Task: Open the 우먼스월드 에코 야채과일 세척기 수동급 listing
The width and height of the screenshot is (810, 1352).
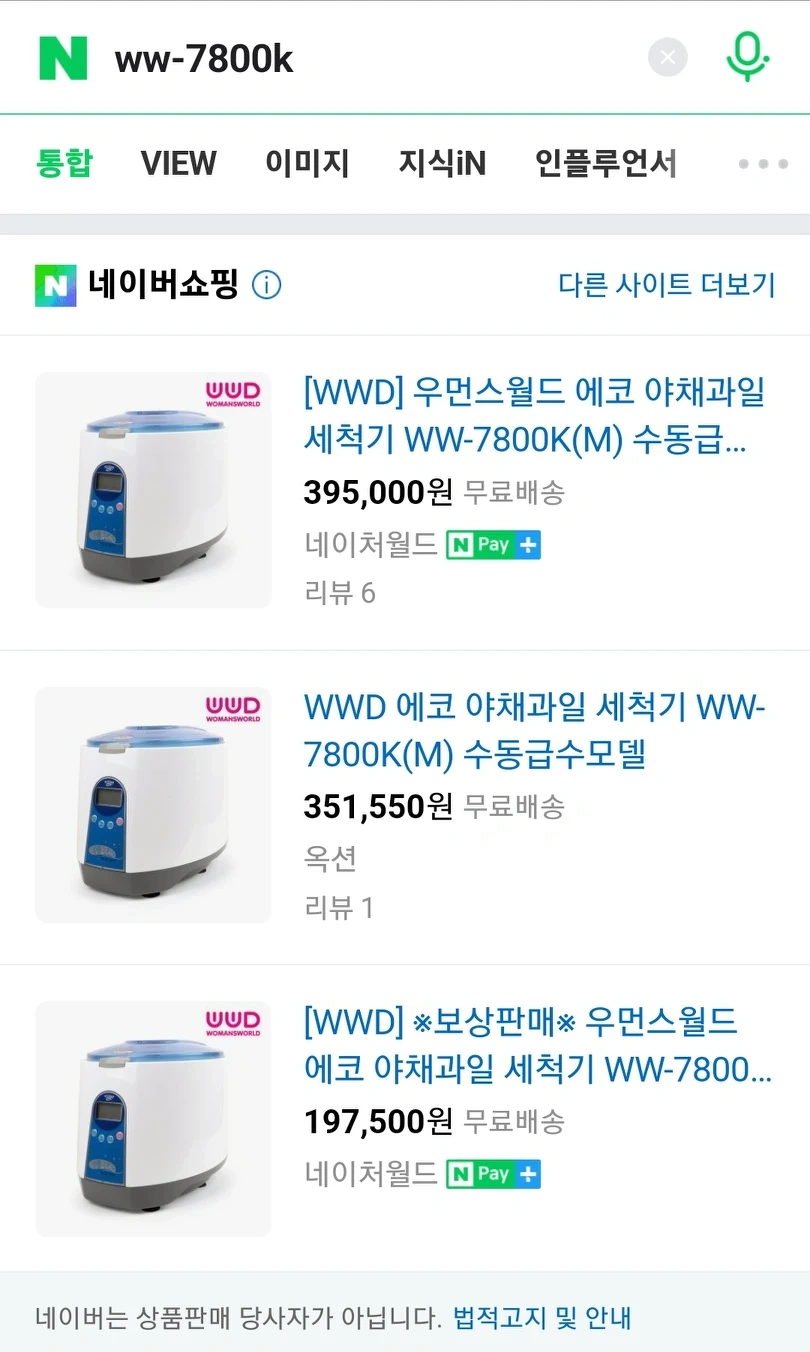Action: [x=534, y=416]
